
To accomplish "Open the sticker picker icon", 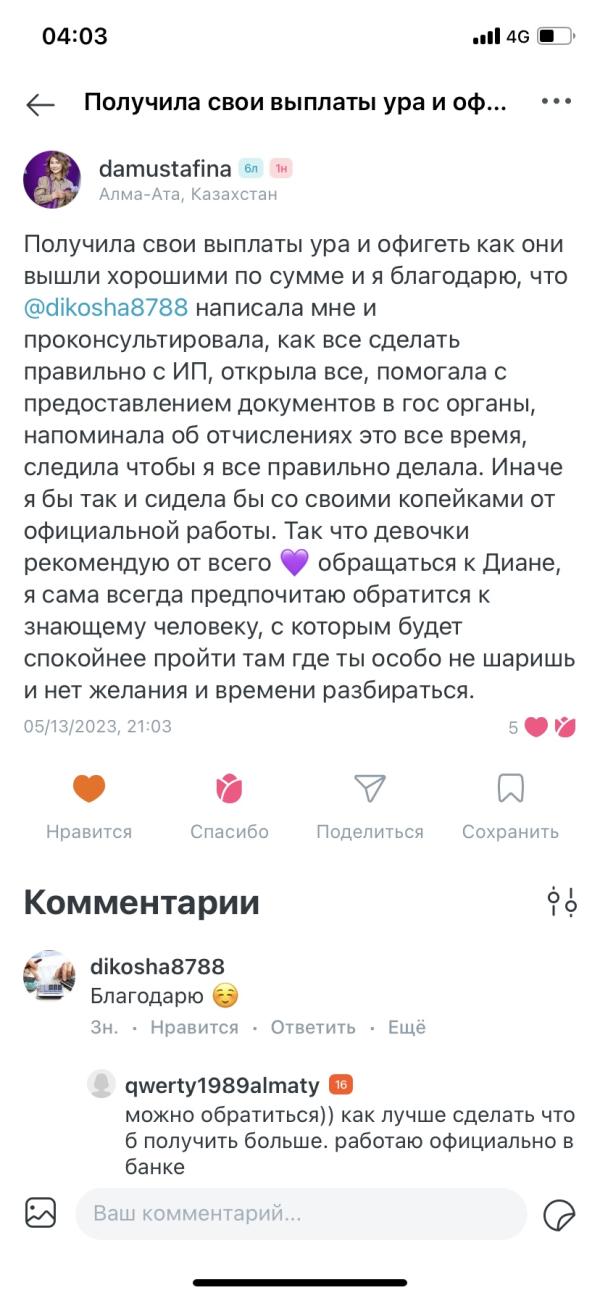I will coord(559,1214).
